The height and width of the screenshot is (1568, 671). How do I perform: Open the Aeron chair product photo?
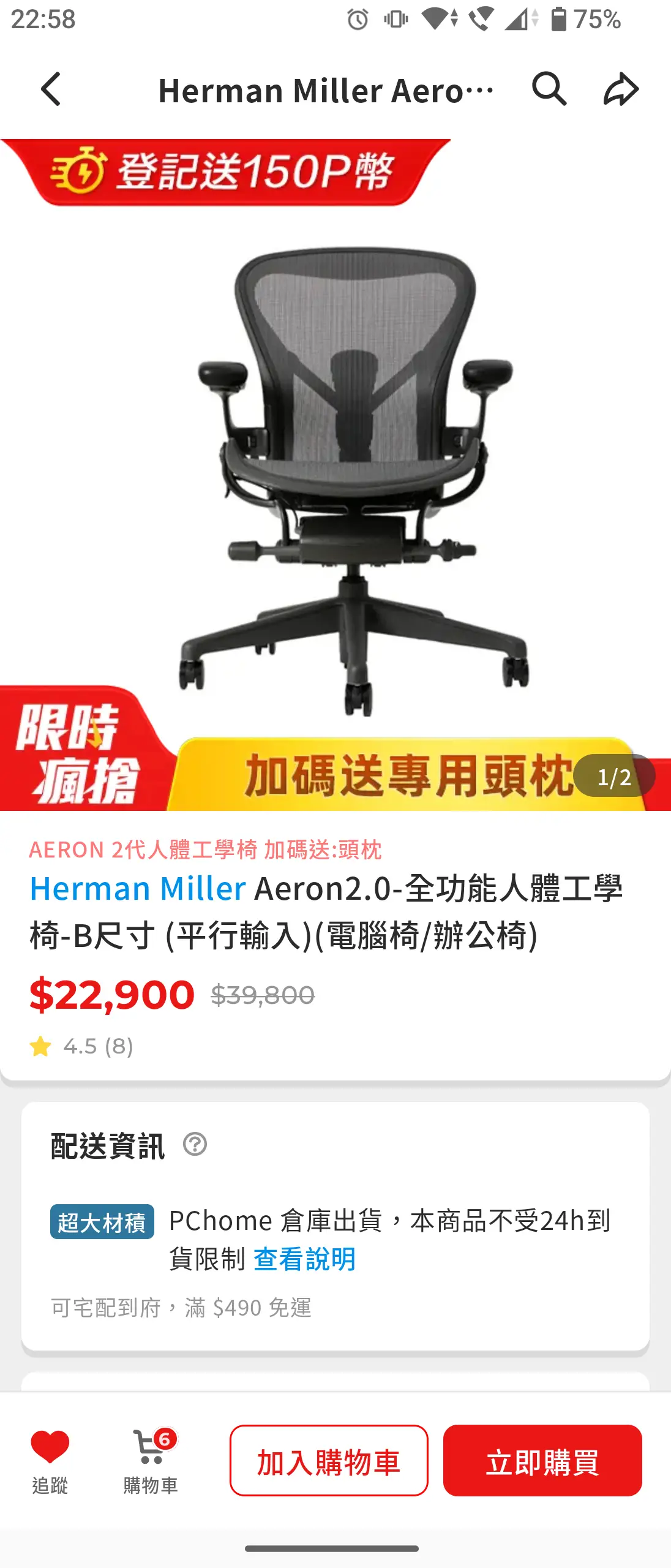pos(355,478)
